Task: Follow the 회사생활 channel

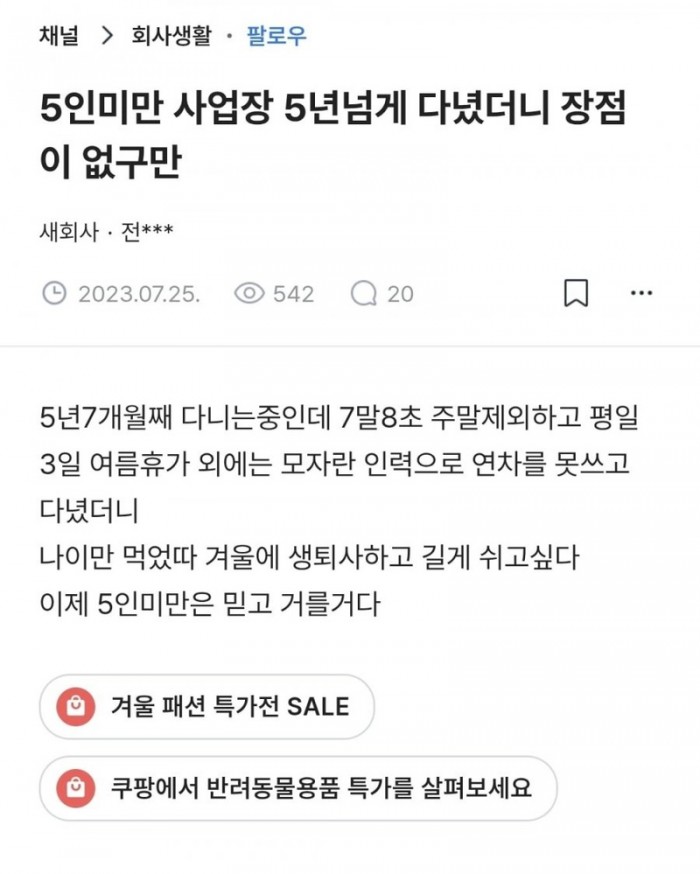Action: (x=277, y=37)
